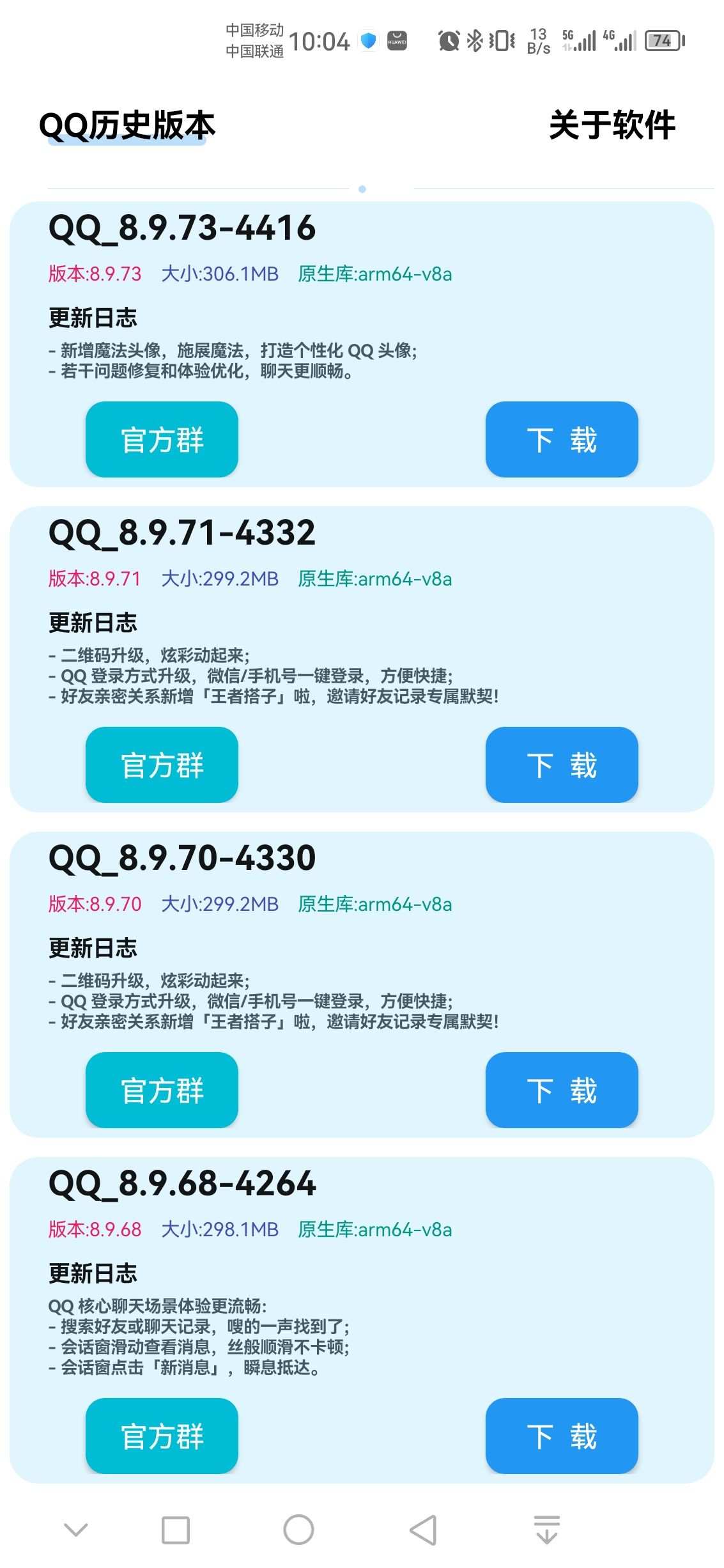Open 官方群 for QQ_8.9.73-4416

click(x=162, y=439)
